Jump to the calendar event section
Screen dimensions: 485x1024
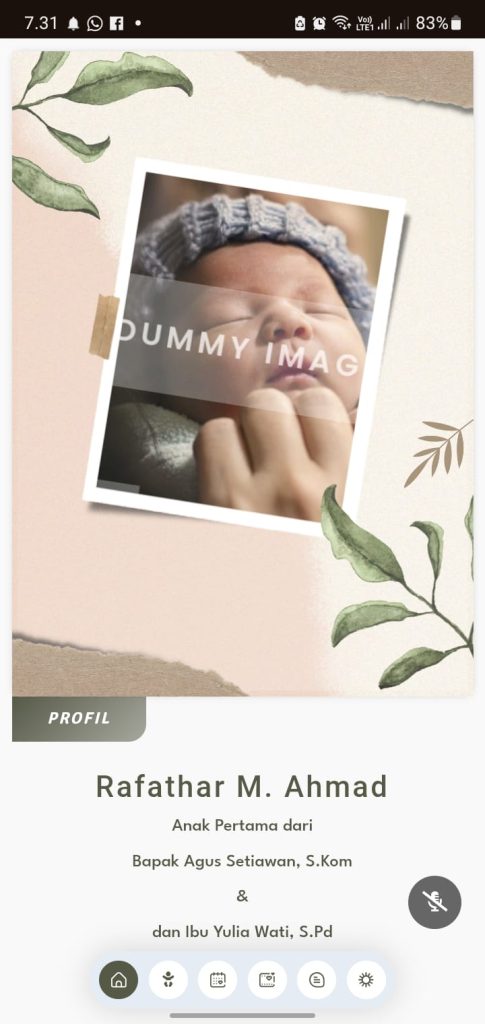point(217,980)
